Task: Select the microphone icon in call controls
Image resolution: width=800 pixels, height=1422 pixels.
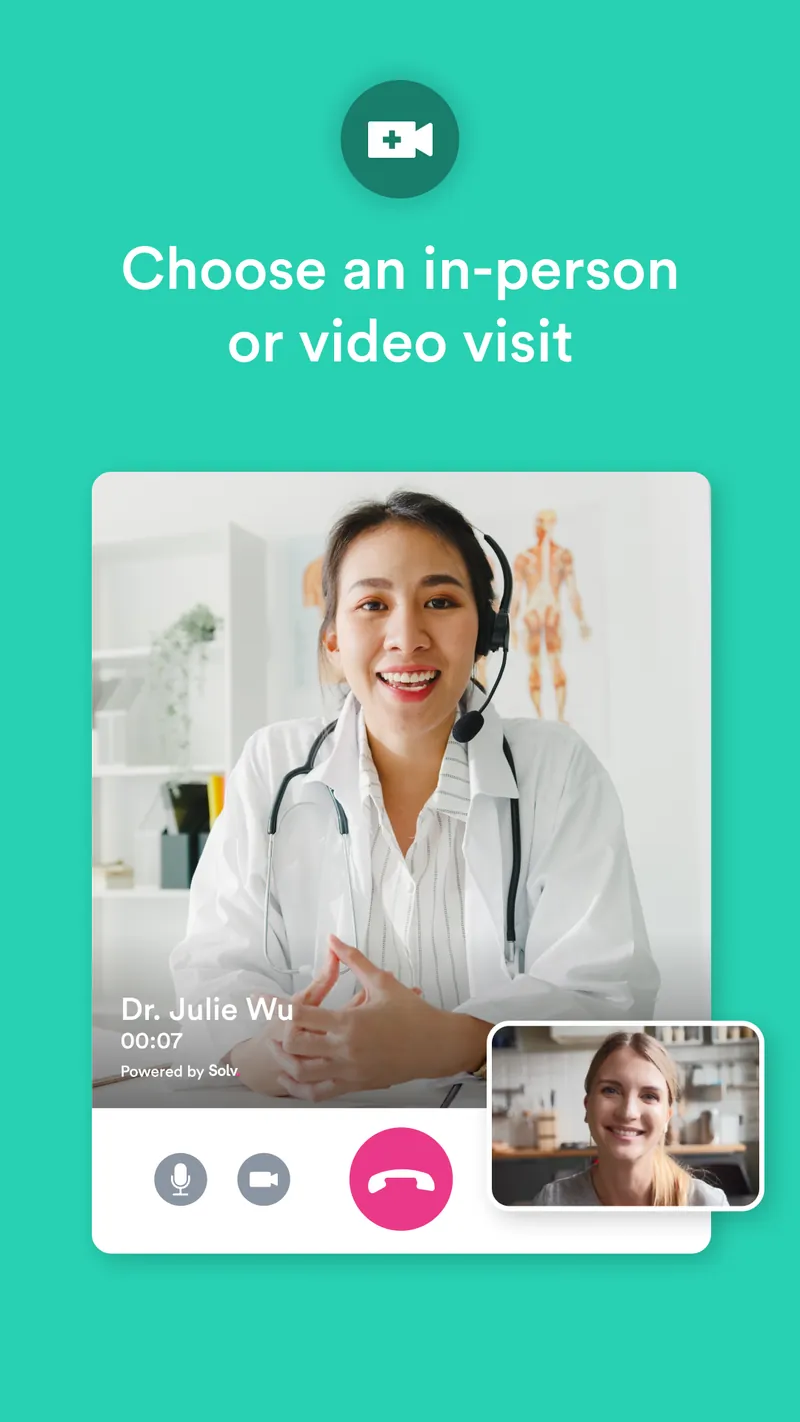Action: [181, 1179]
